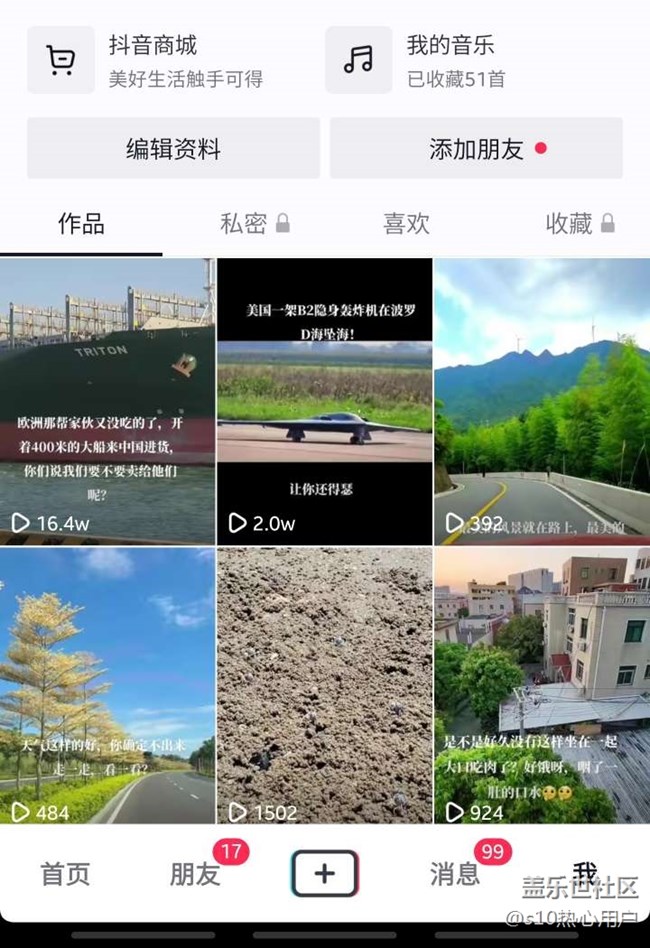Image resolution: width=650 pixels, height=948 pixels.
Task: Tap the plus button to create a video
Action: pyautogui.click(x=324, y=873)
